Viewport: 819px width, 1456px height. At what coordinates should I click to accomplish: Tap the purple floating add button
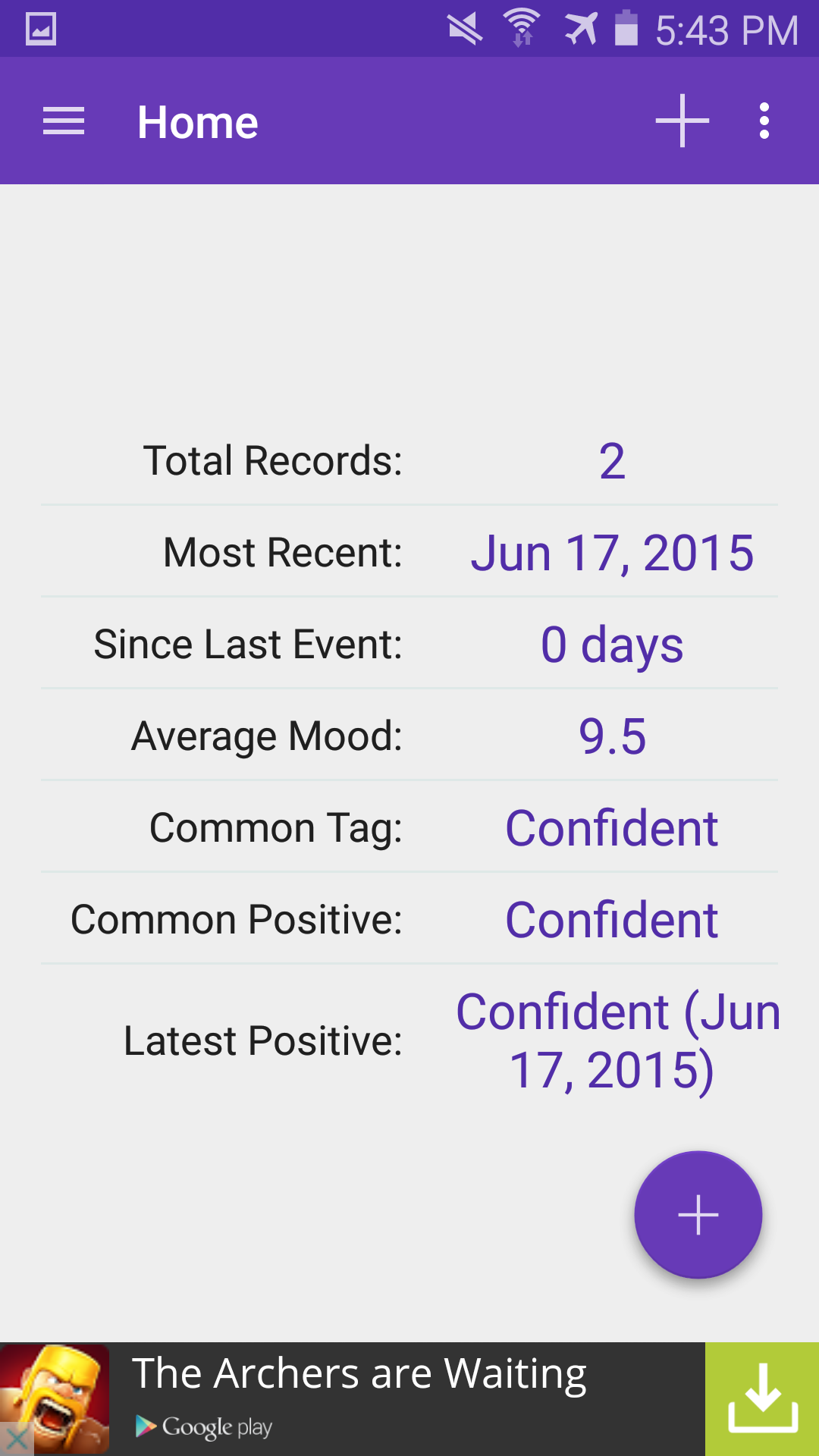pyautogui.click(x=698, y=1215)
